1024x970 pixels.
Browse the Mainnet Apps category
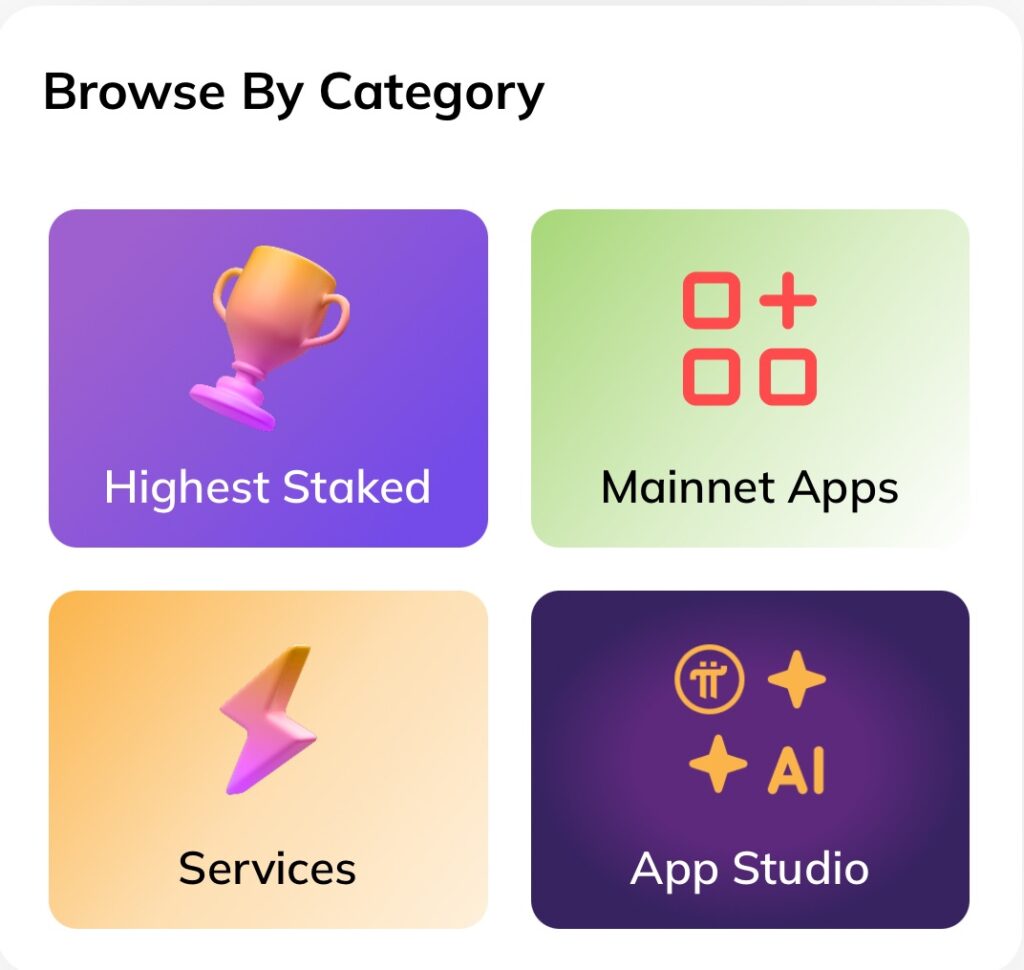(x=750, y=378)
